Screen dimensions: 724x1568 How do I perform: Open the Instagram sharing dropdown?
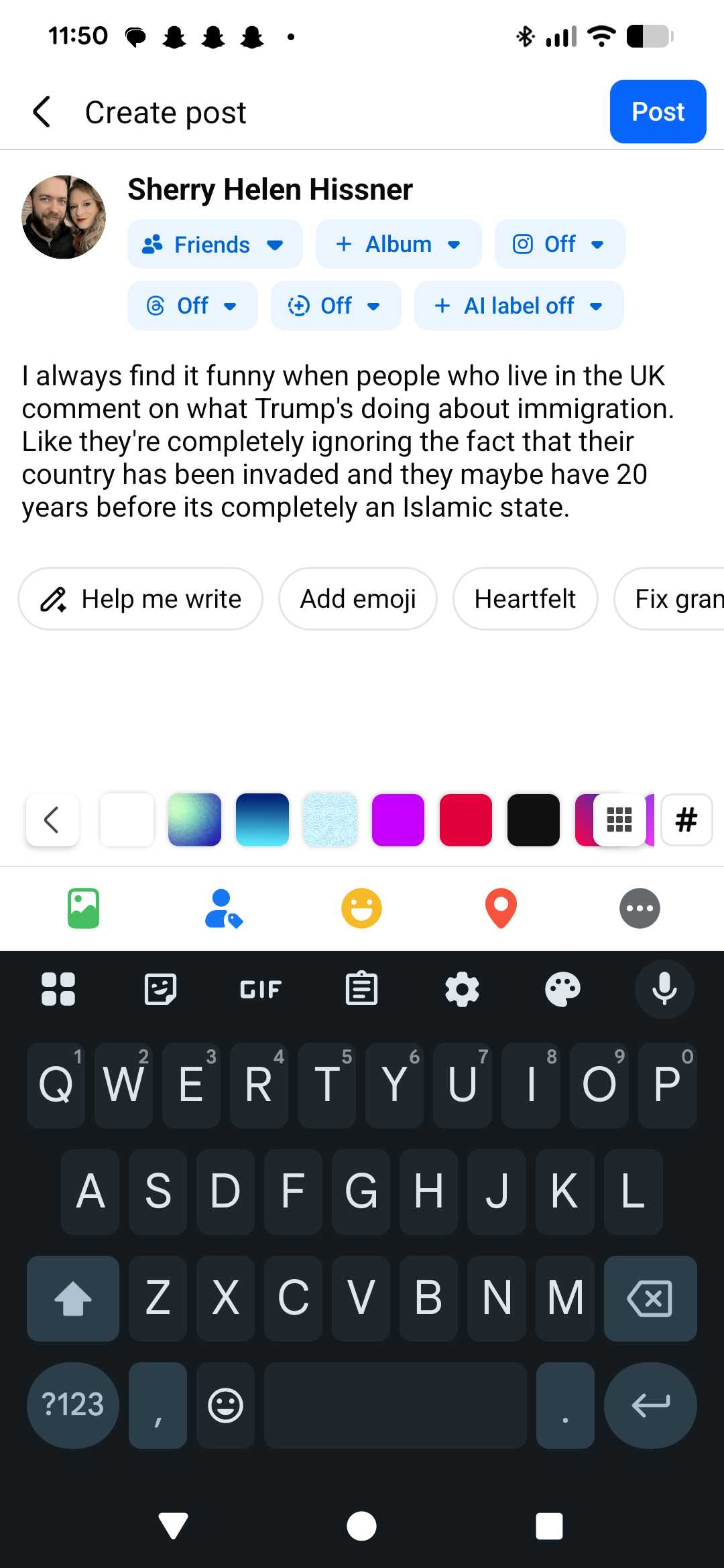(559, 245)
